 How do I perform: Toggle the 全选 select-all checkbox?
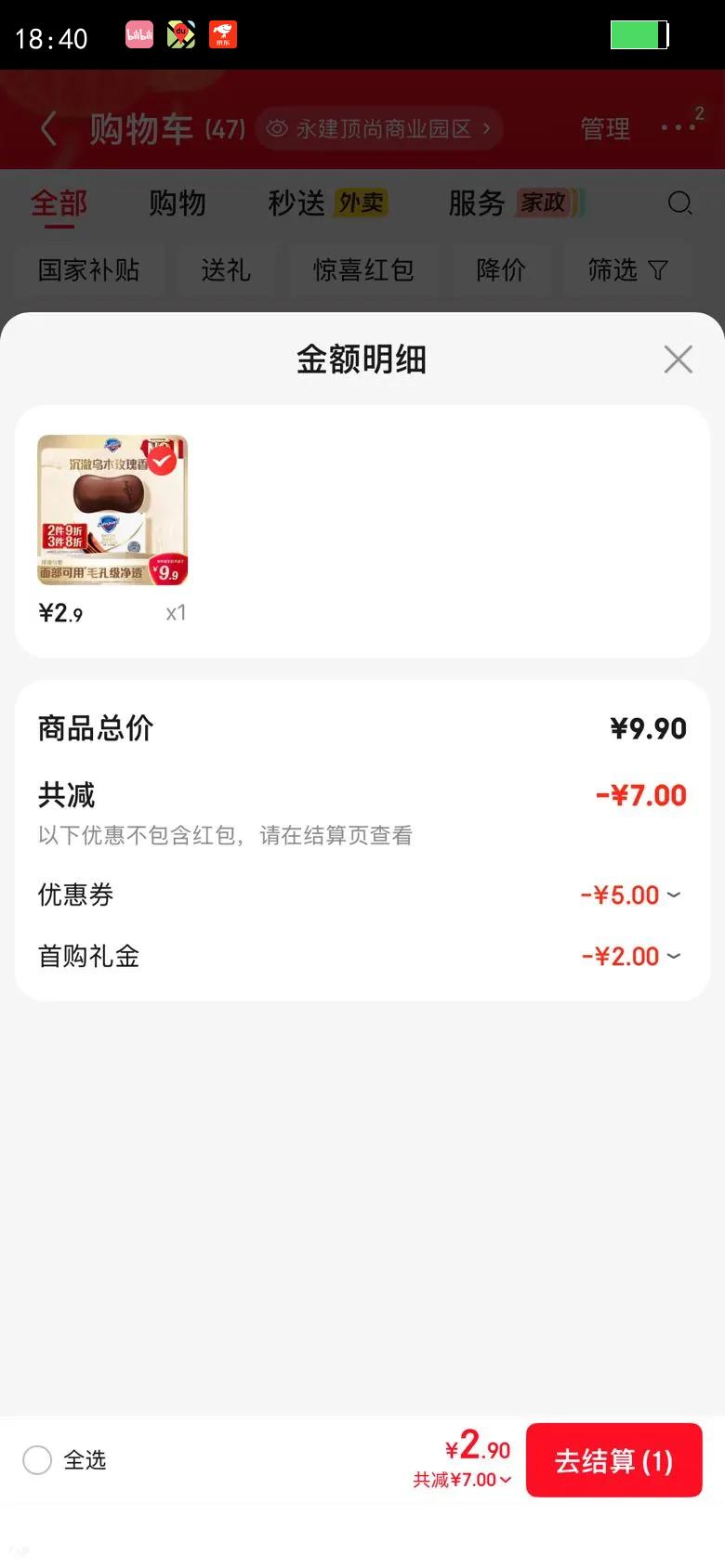(x=38, y=1460)
